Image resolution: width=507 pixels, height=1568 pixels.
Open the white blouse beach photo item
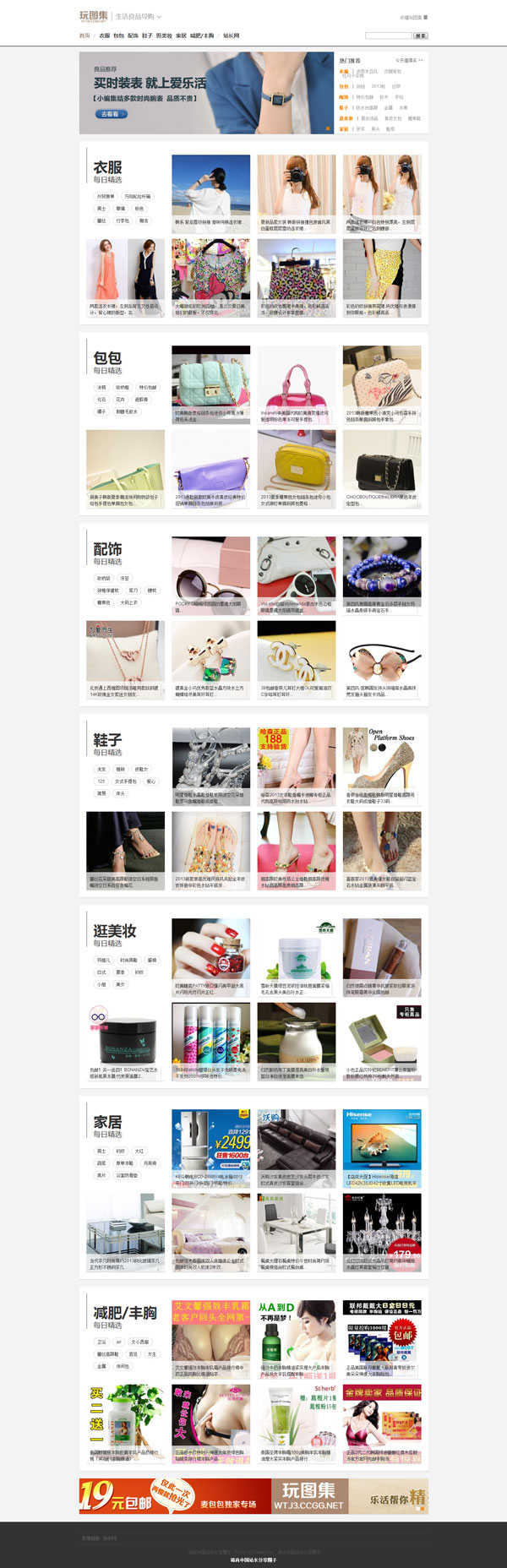[210, 188]
